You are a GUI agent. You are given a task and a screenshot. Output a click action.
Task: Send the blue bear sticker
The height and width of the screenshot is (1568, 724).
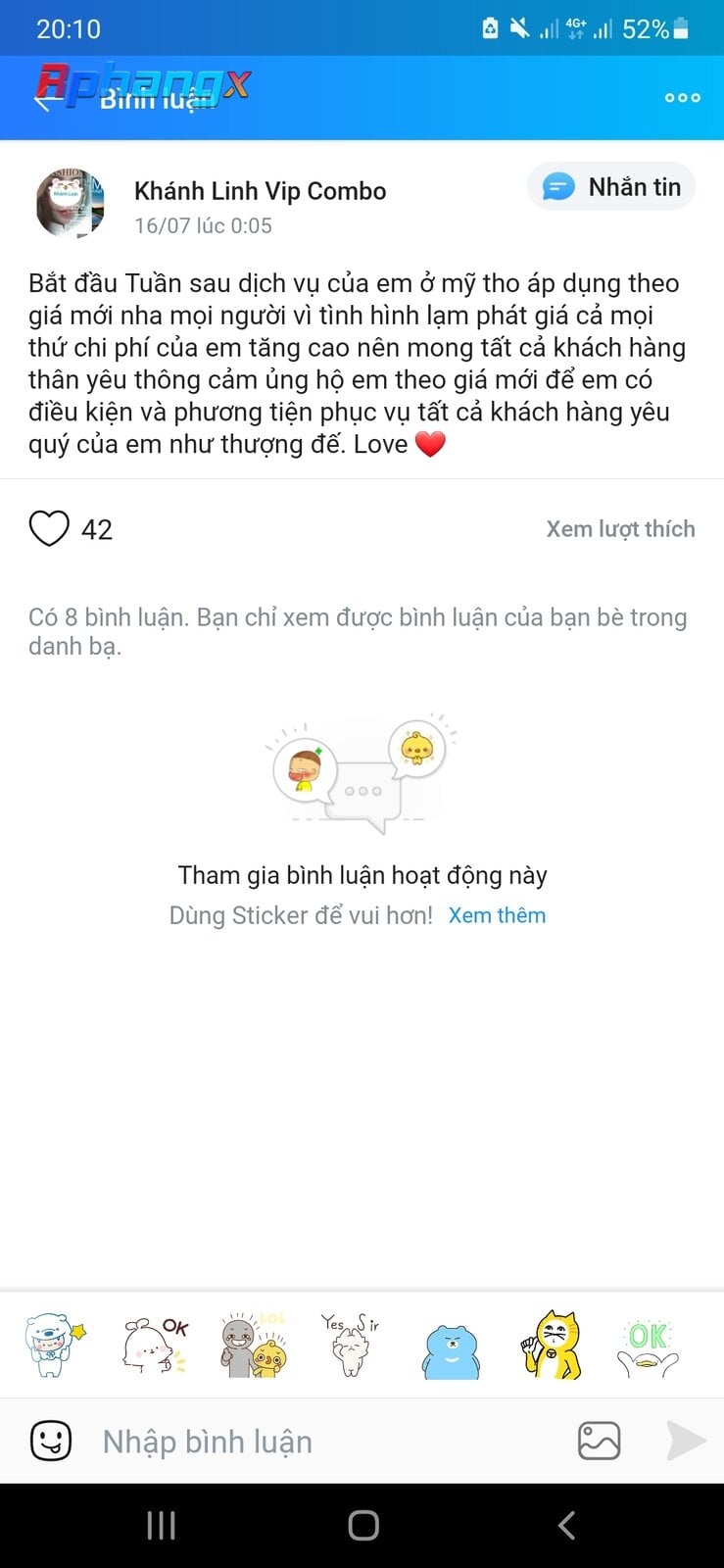[x=451, y=1350]
